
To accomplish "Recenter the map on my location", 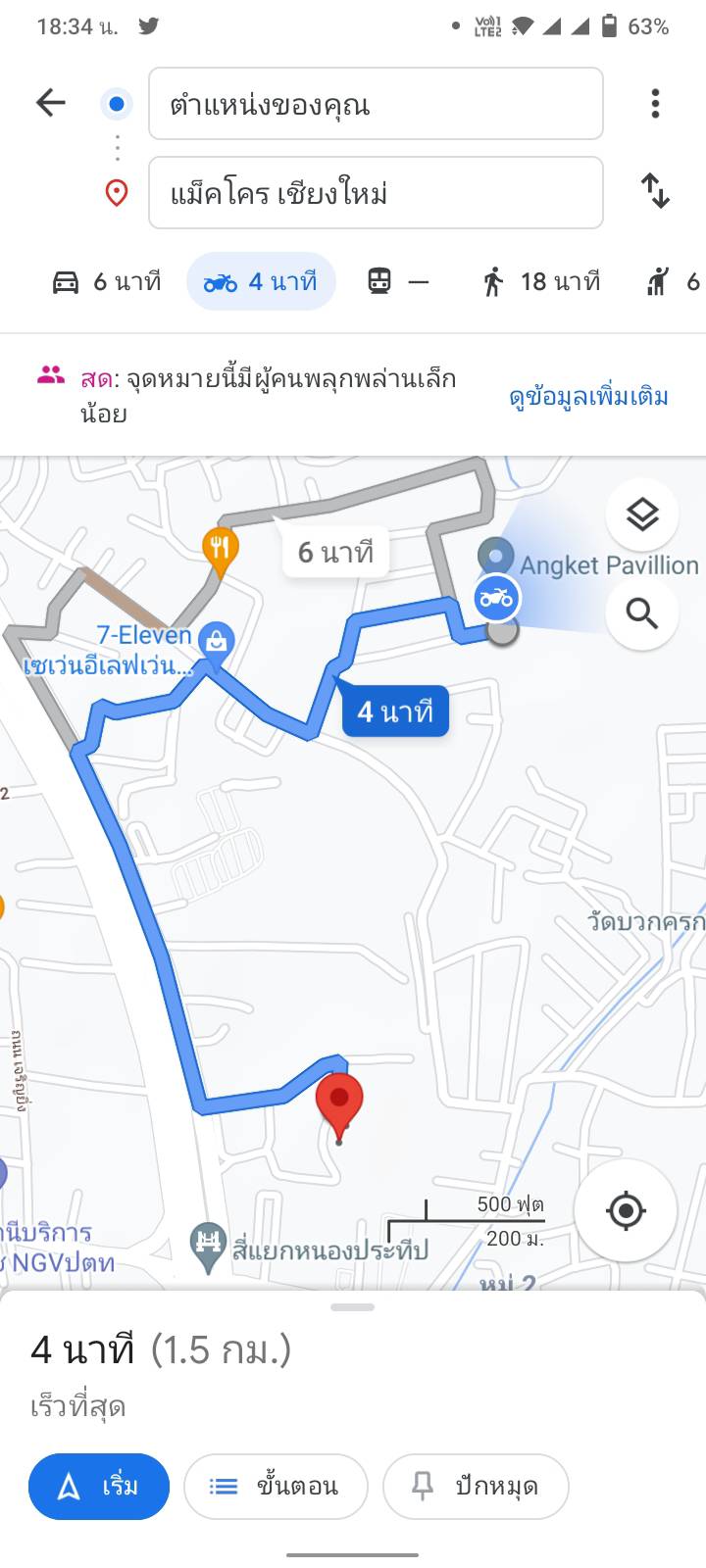I will coord(626,1210).
